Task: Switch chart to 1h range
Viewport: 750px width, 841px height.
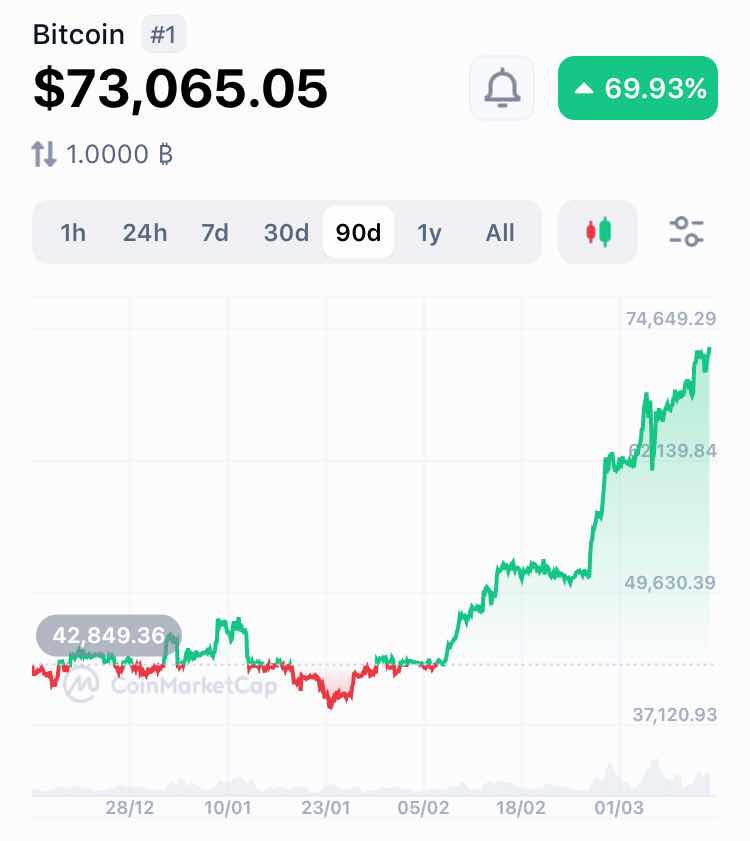Action: 73,233
